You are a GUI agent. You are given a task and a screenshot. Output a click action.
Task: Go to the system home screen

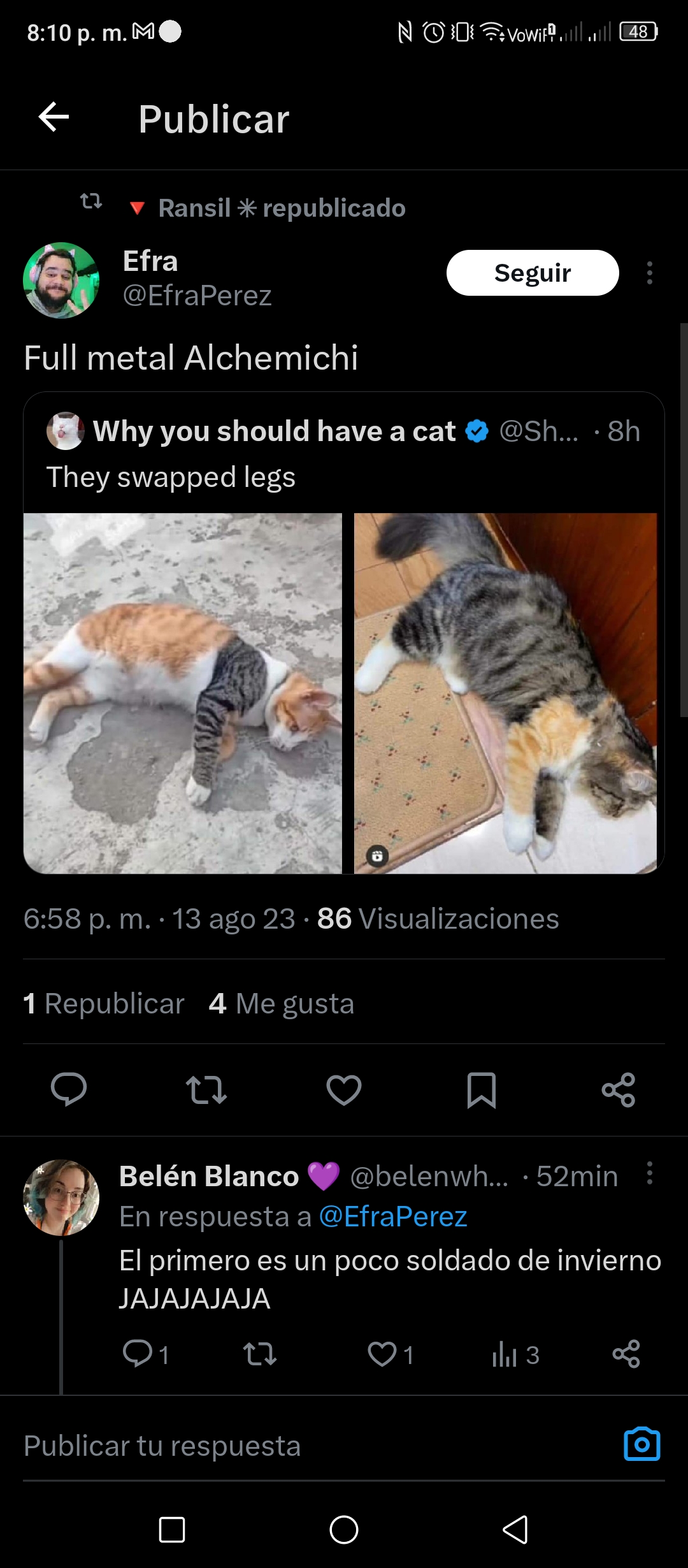pos(344,1530)
